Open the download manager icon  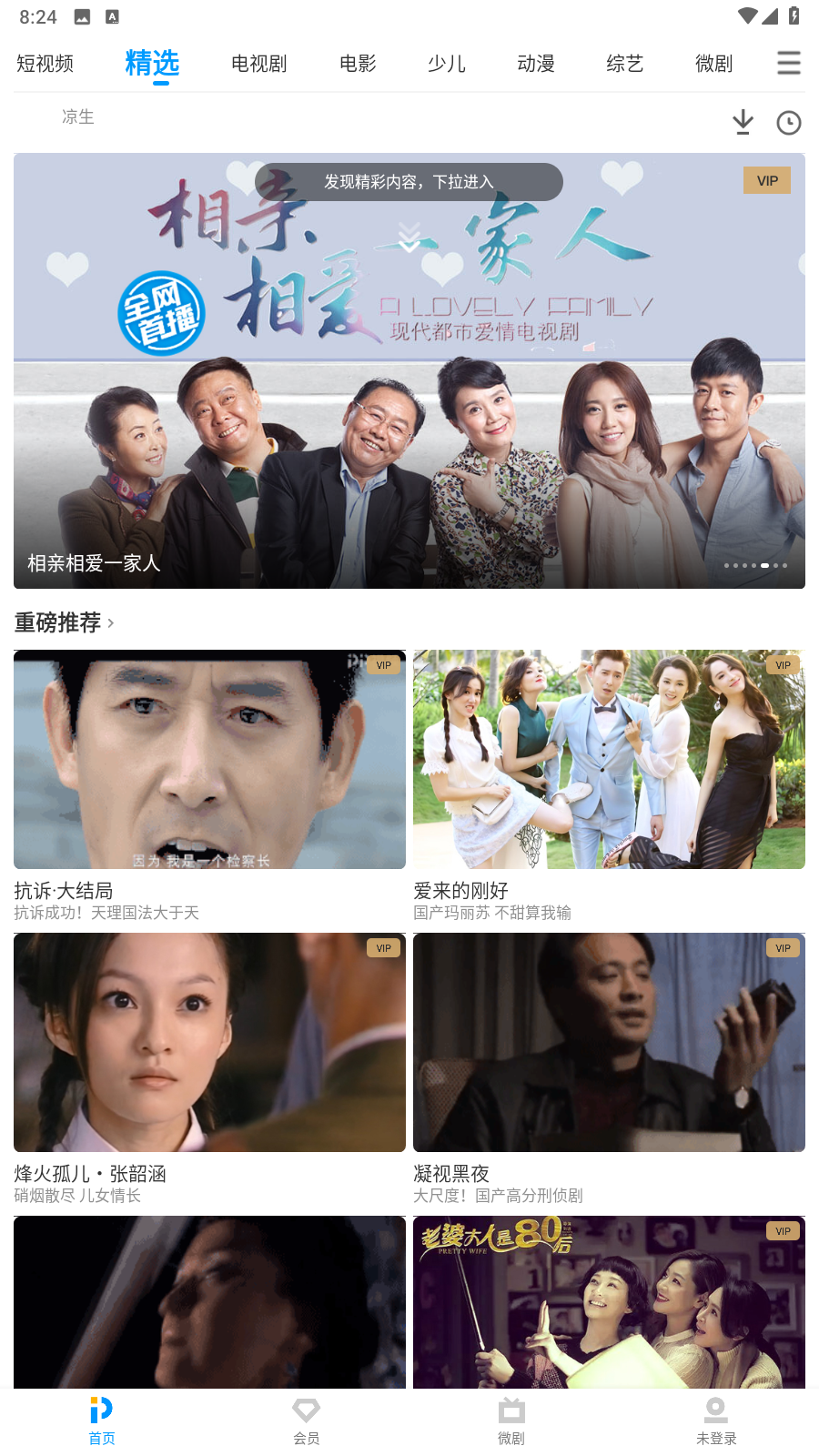[x=743, y=121]
